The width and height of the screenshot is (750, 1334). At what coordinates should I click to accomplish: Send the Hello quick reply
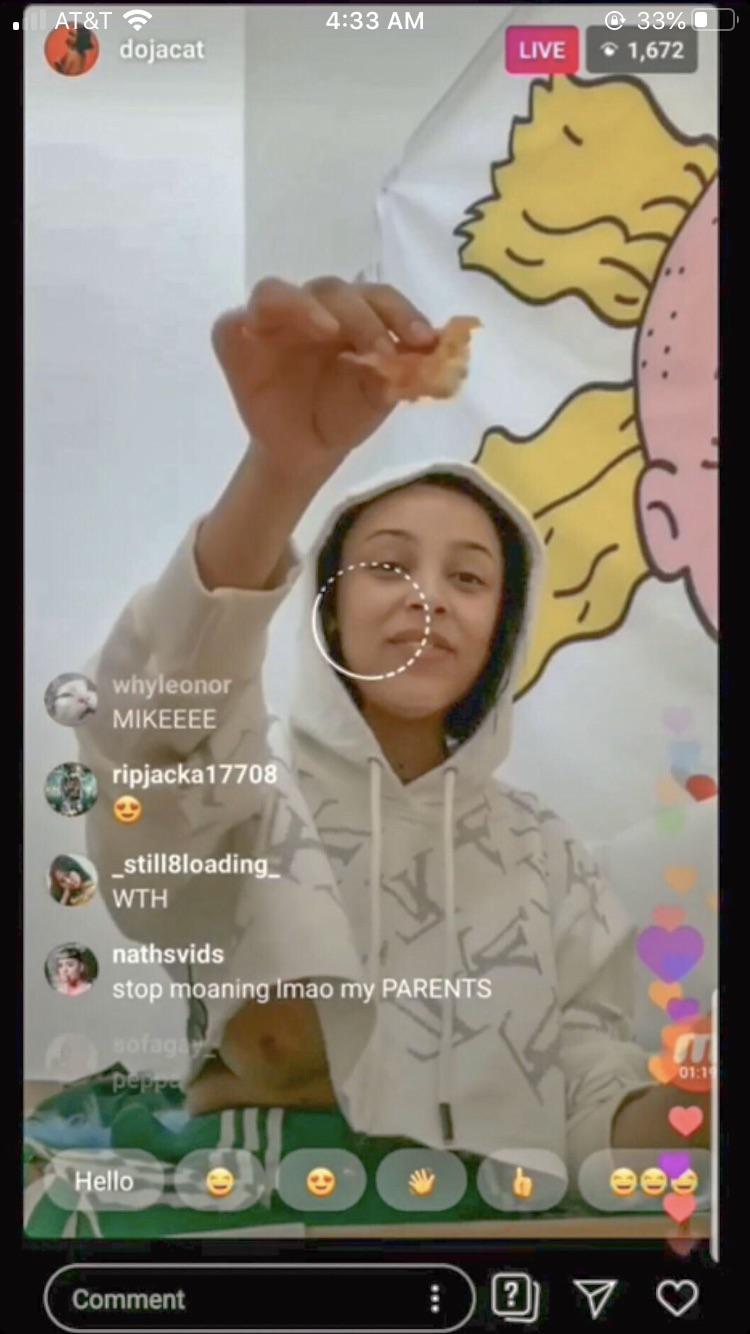point(104,1181)
